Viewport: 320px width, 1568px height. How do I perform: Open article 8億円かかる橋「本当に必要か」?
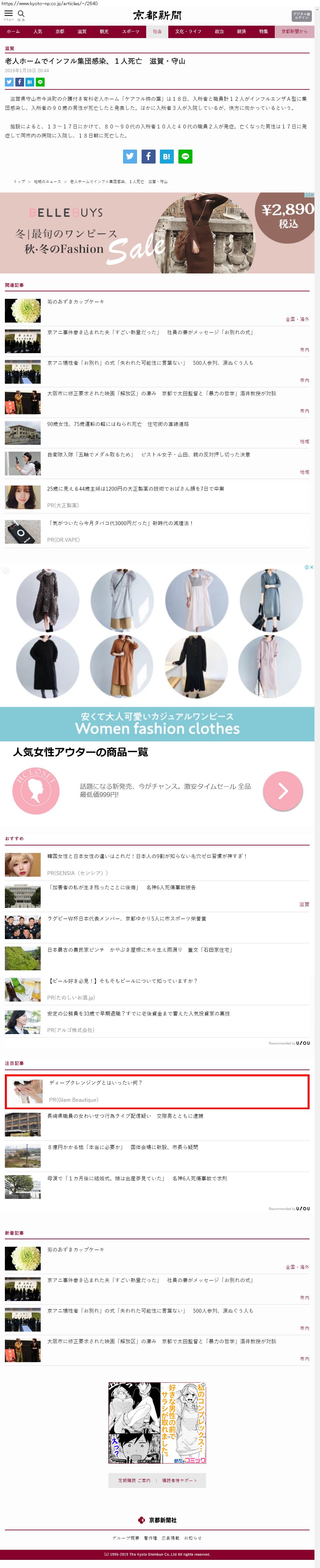[x=122, y=1147]
